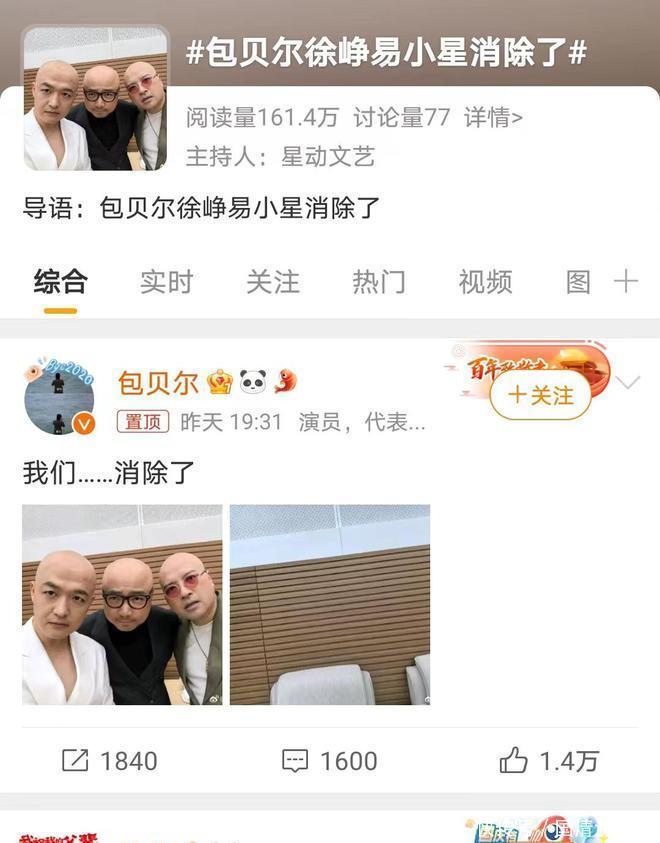Open comments on 包贝尔's post

[329, 761]
